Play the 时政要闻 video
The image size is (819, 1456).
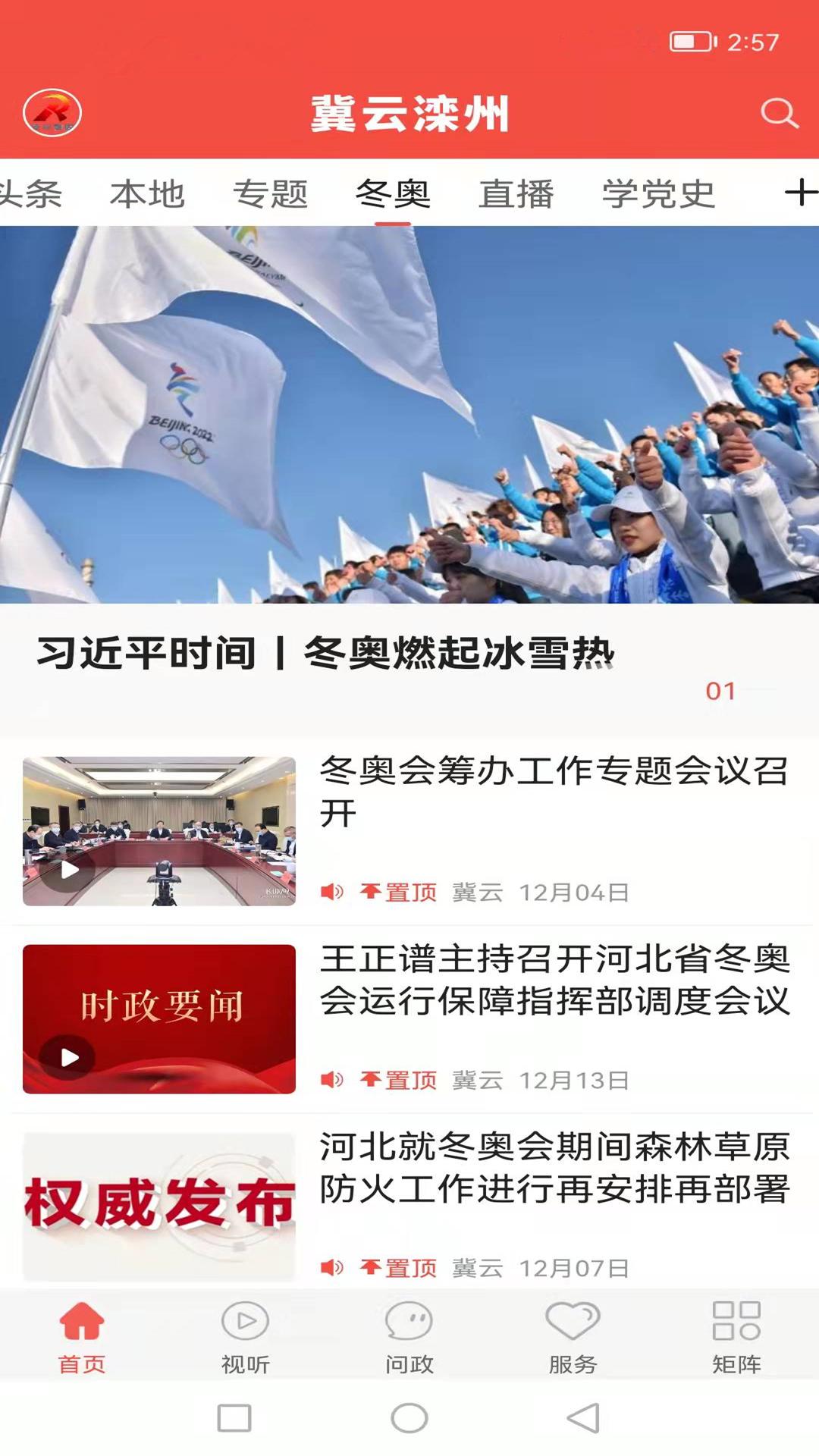pyautogui.click(x=68, y=1055)
